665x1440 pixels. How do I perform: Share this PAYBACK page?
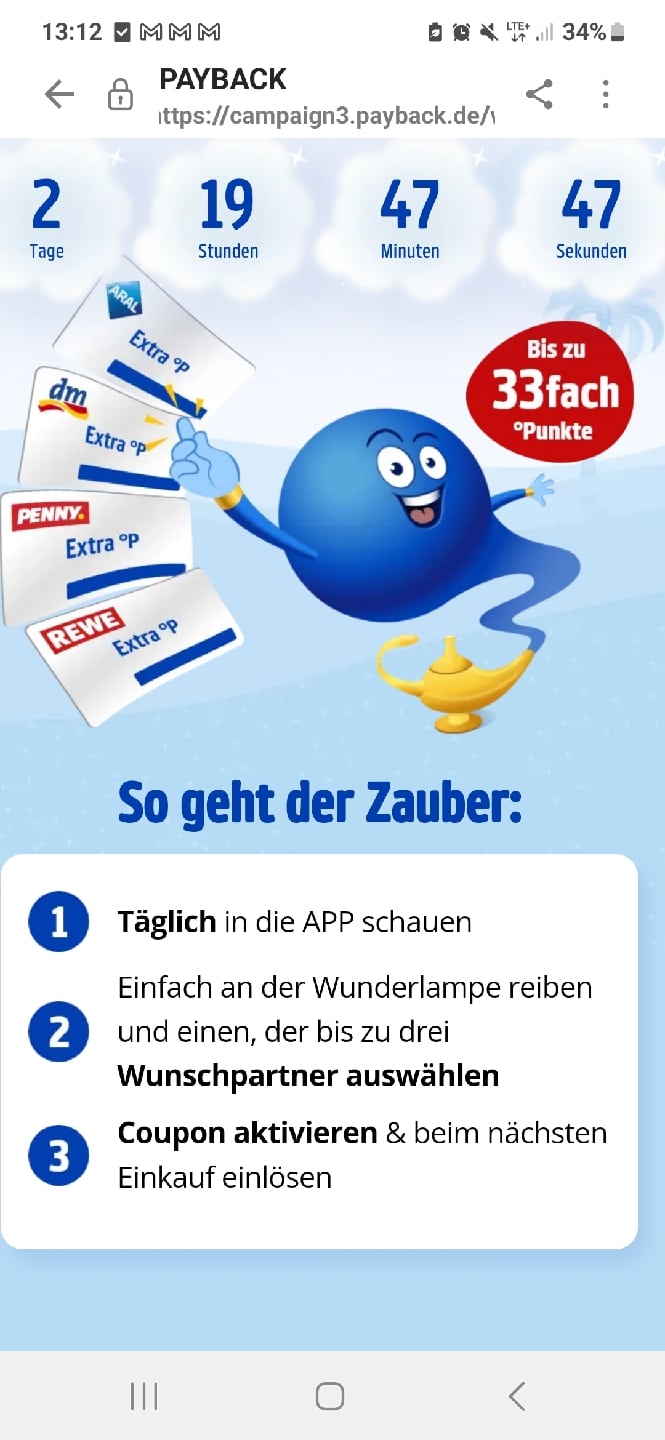point(539,95)
